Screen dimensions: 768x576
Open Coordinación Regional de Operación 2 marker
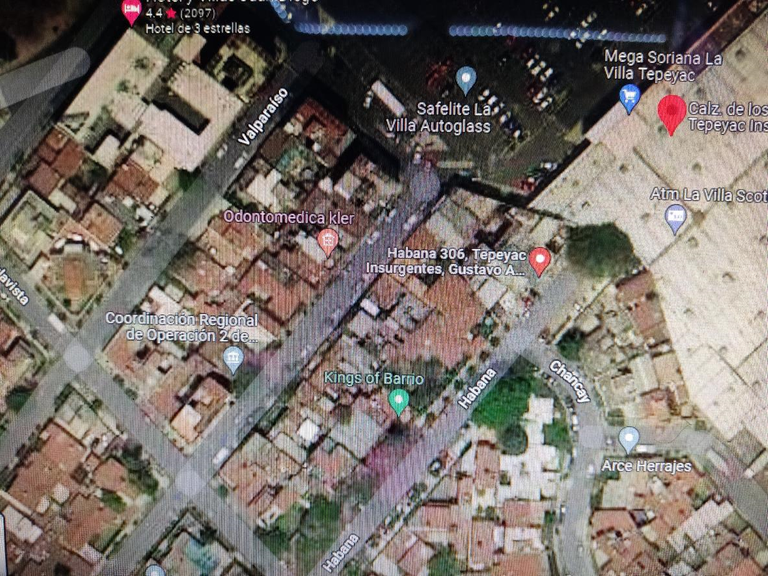click(x=233, y=360)
